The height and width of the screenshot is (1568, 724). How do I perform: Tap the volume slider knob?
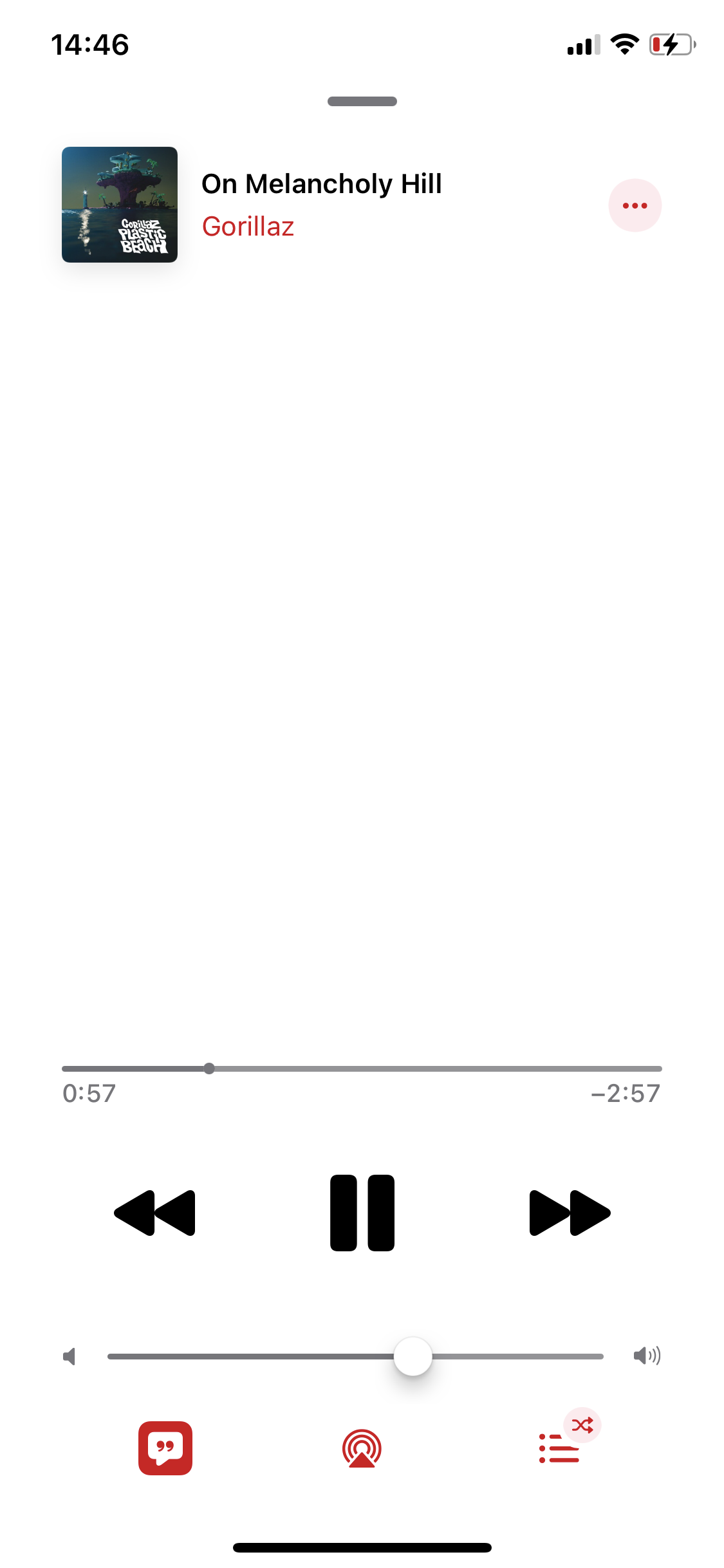(x=413, y=1356)
